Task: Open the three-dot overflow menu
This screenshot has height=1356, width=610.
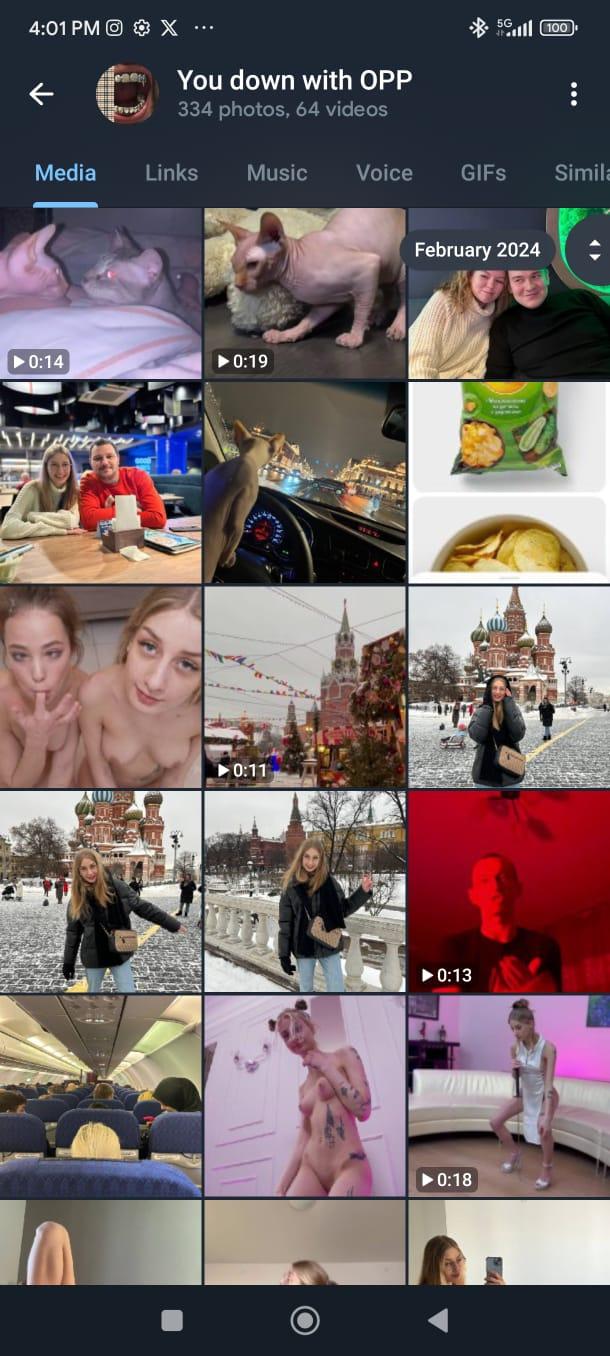Action: pos(573,94)
